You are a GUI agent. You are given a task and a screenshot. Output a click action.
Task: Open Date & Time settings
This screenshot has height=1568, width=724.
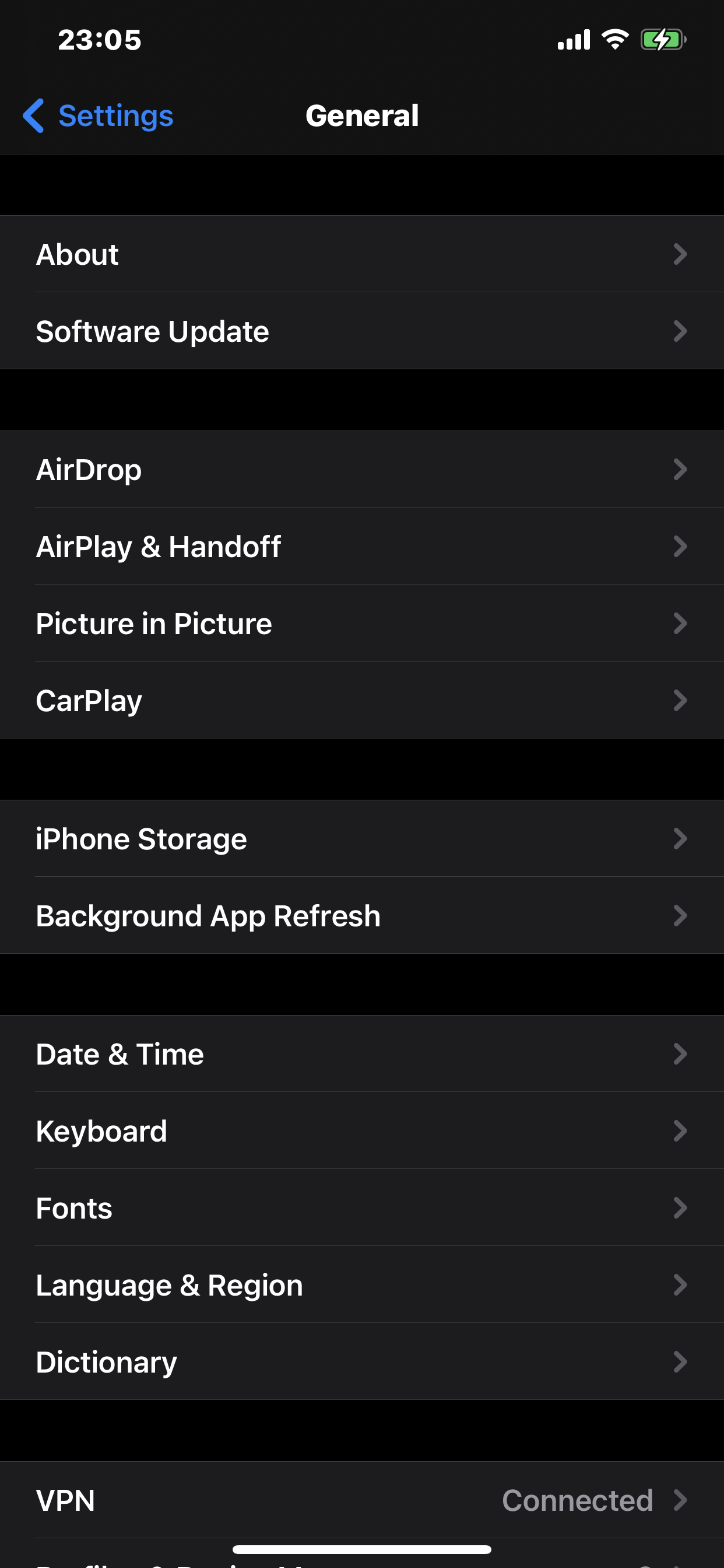click(x=362, y=1054)
